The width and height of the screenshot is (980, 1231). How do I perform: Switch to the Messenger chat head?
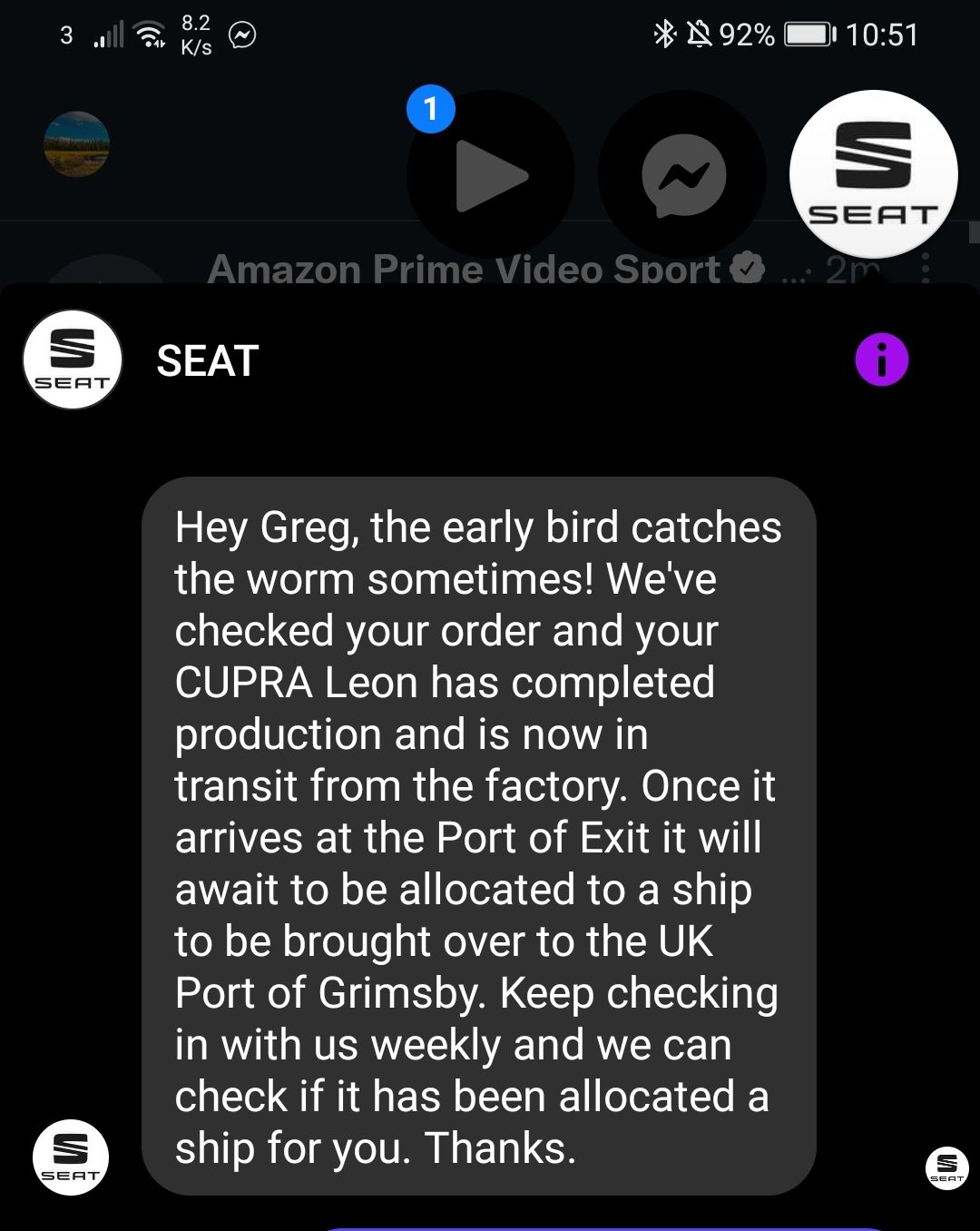pos(682,175)
